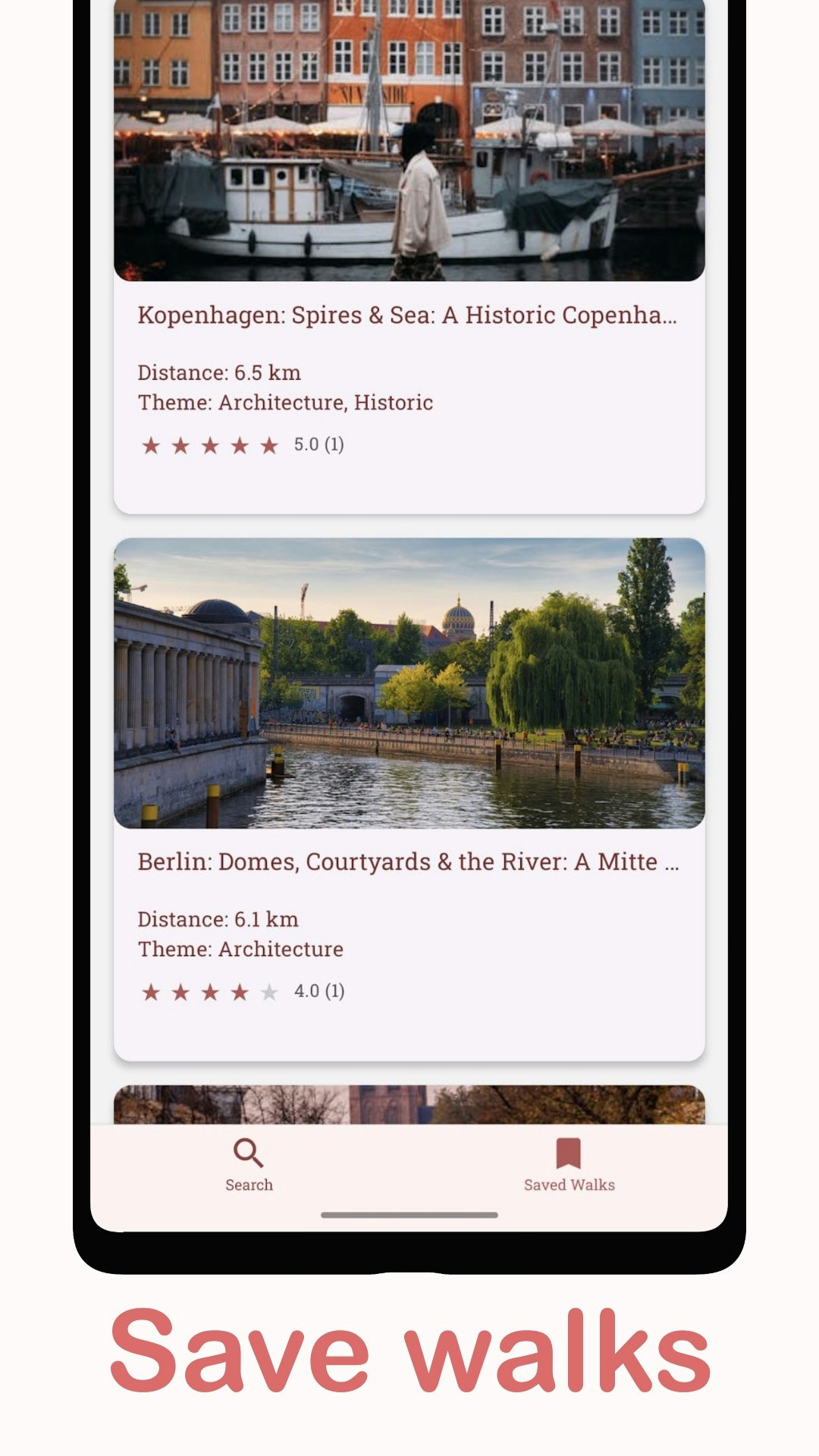
Task: Click the 4.0 (1) rating count label
Action: coord(318,991)
